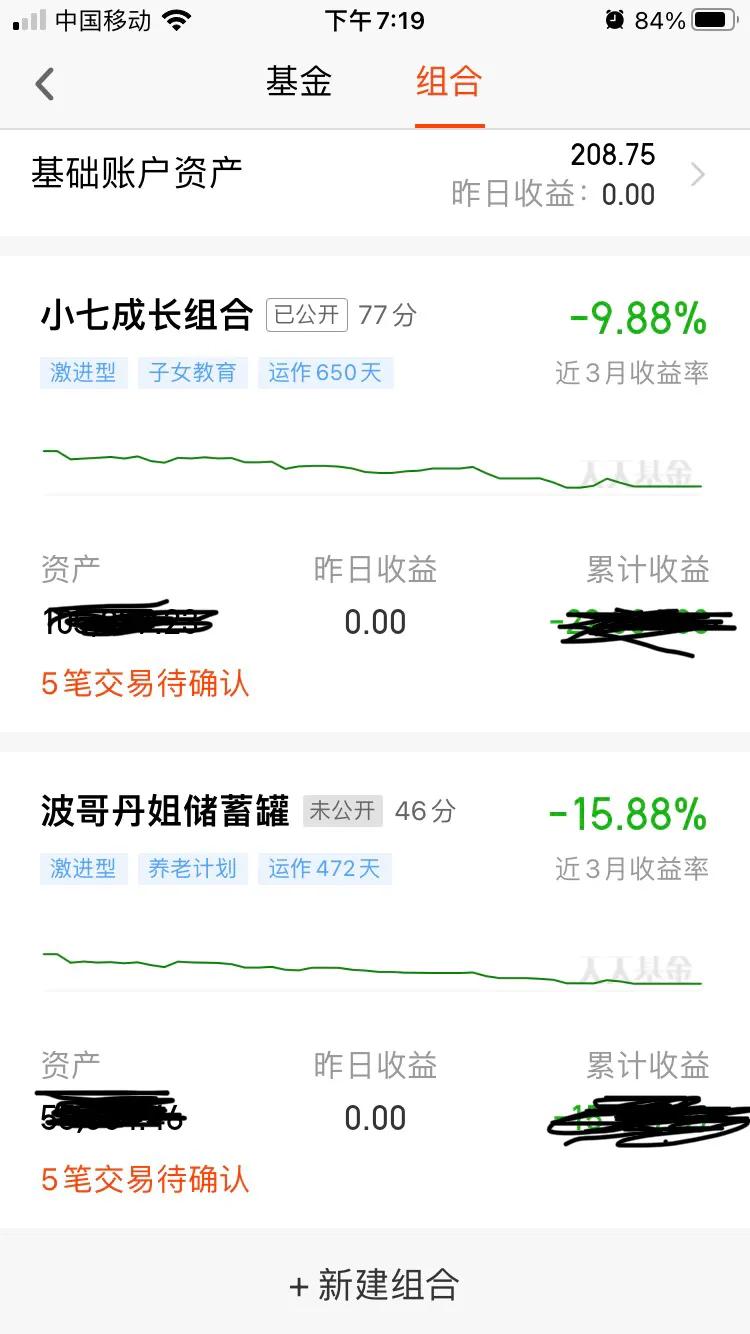Open the 运作472天 label

(325, 869)
